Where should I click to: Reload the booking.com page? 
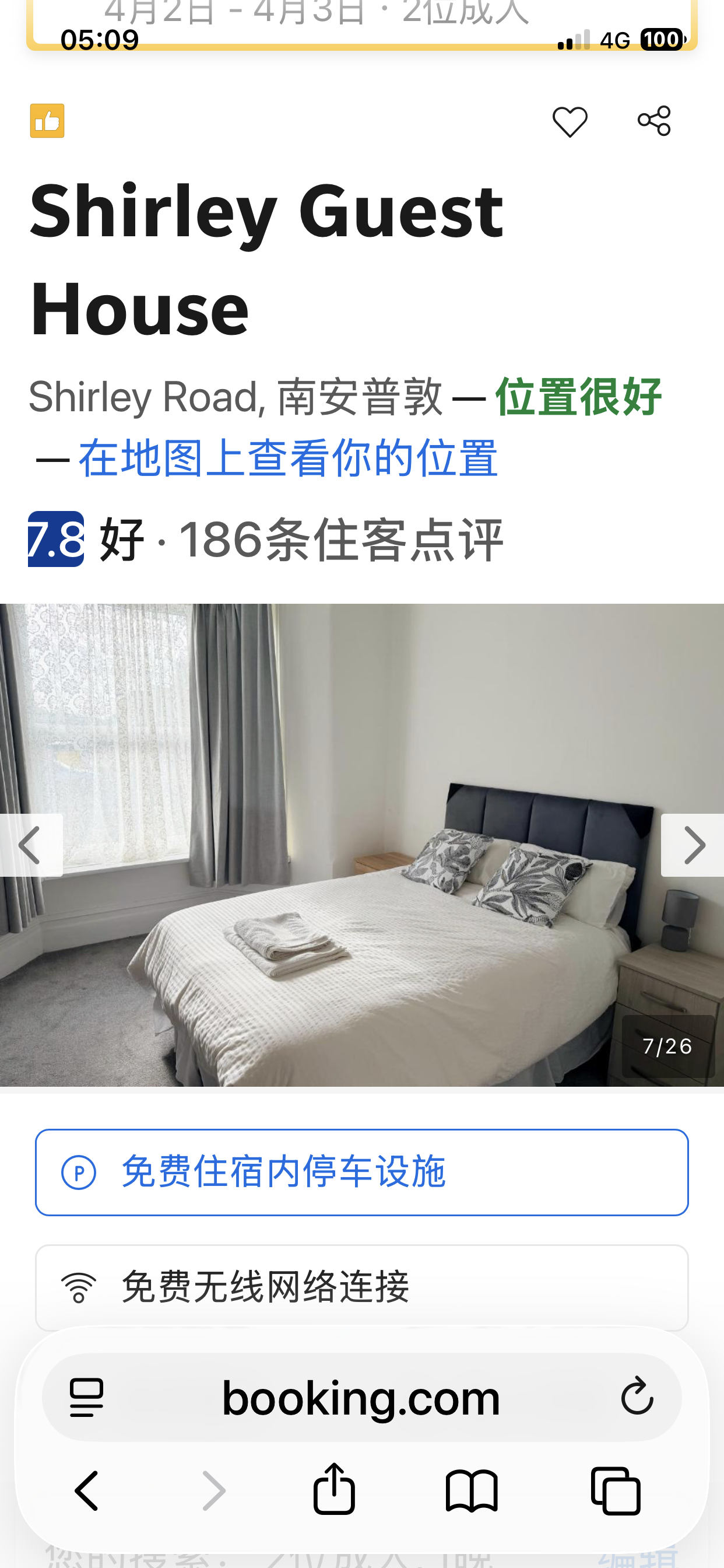(x=637, y=1396)
